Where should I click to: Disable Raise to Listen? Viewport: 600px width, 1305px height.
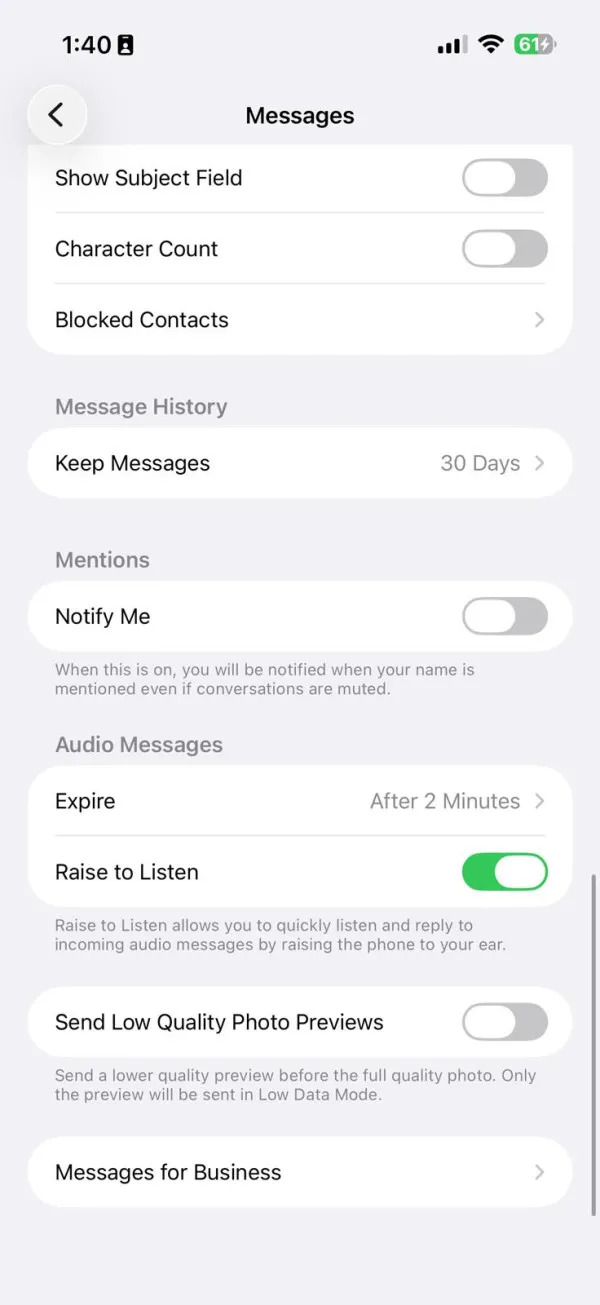(504, 872)
